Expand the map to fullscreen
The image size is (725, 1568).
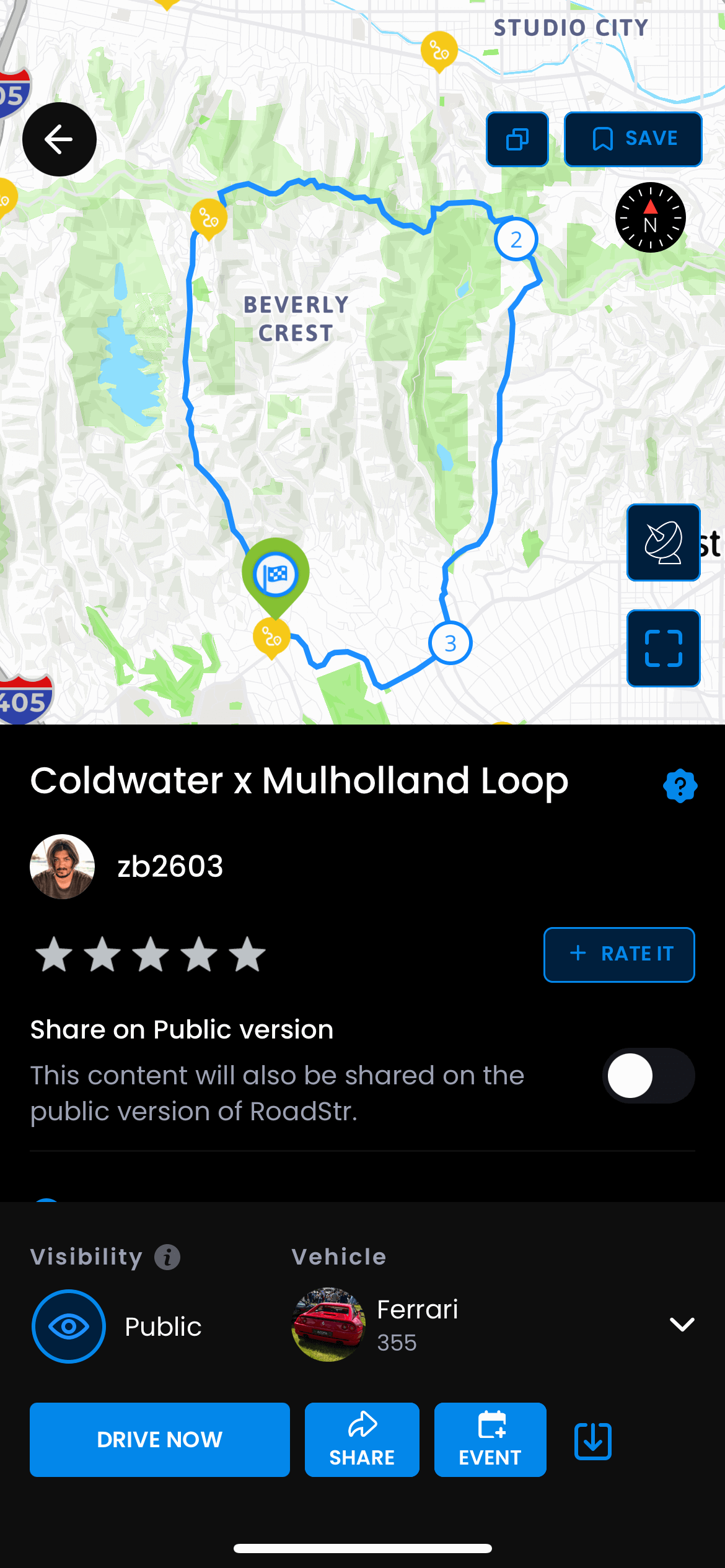tap(663, 648)
